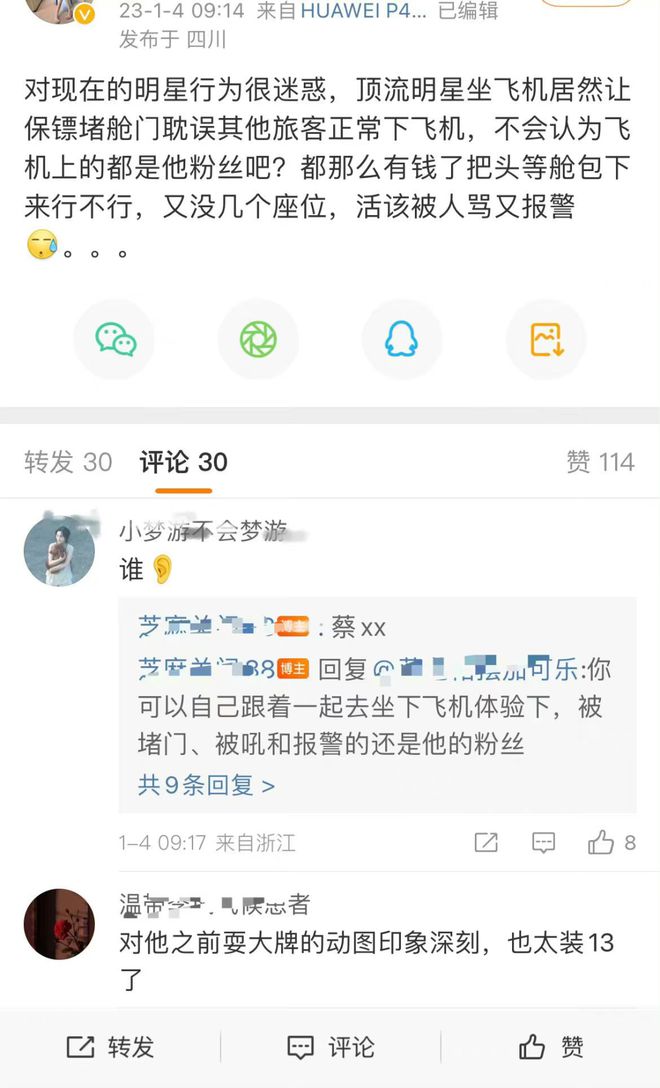View the 赞 114 likes list

(600, 462)
